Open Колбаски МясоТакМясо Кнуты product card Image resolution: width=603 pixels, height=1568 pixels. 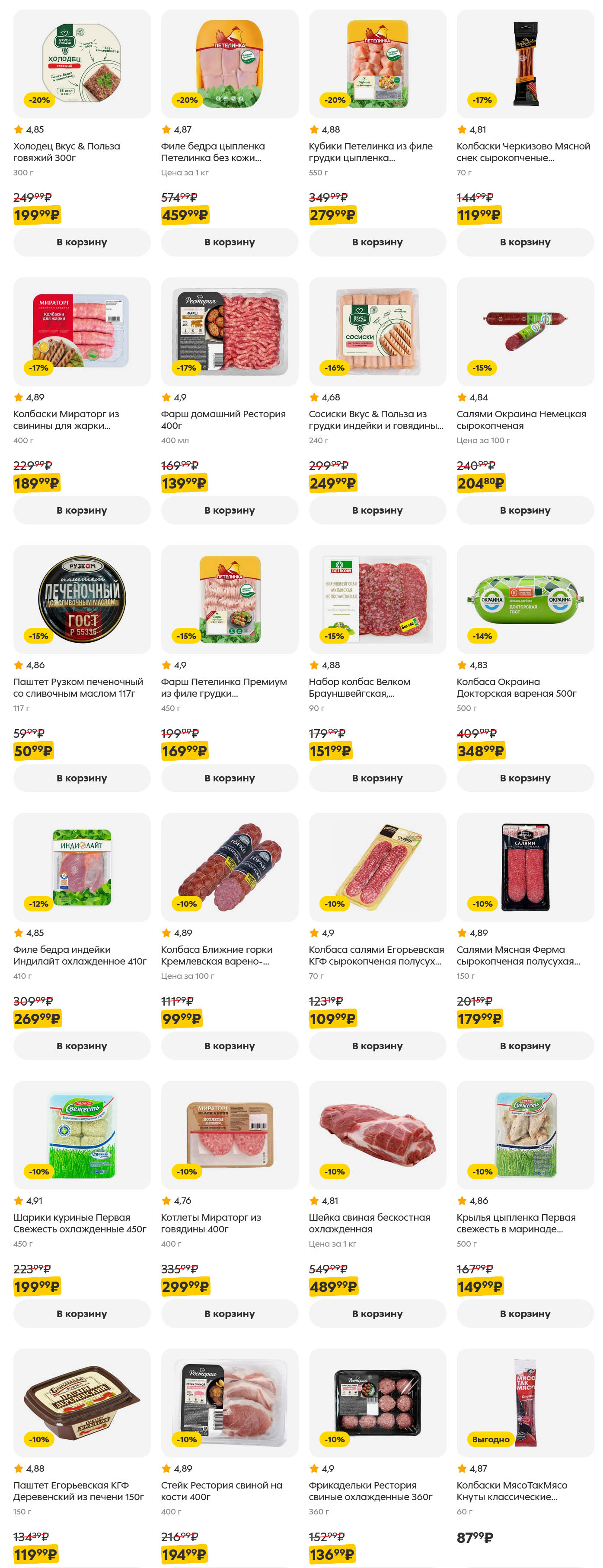pos(524,1403)
